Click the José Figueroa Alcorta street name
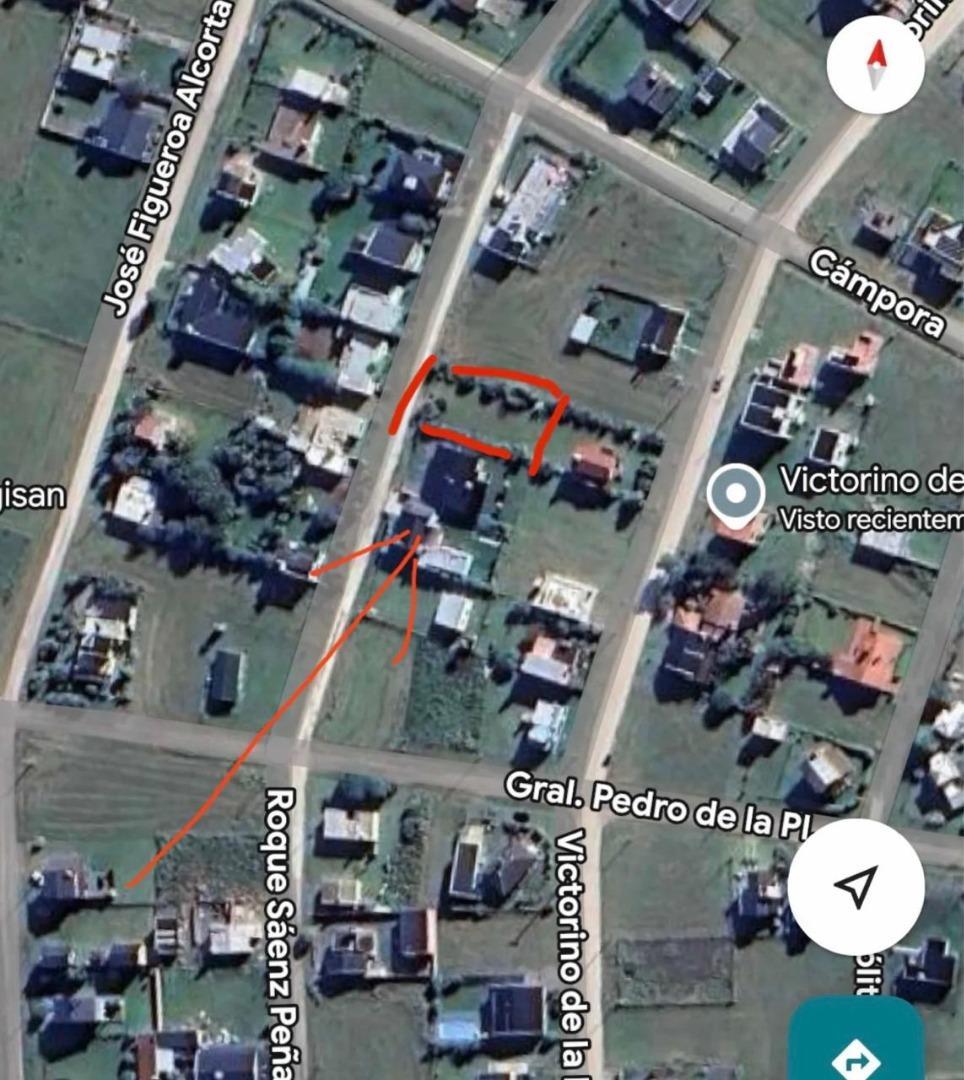The image size is (964, 1080). 168,155
